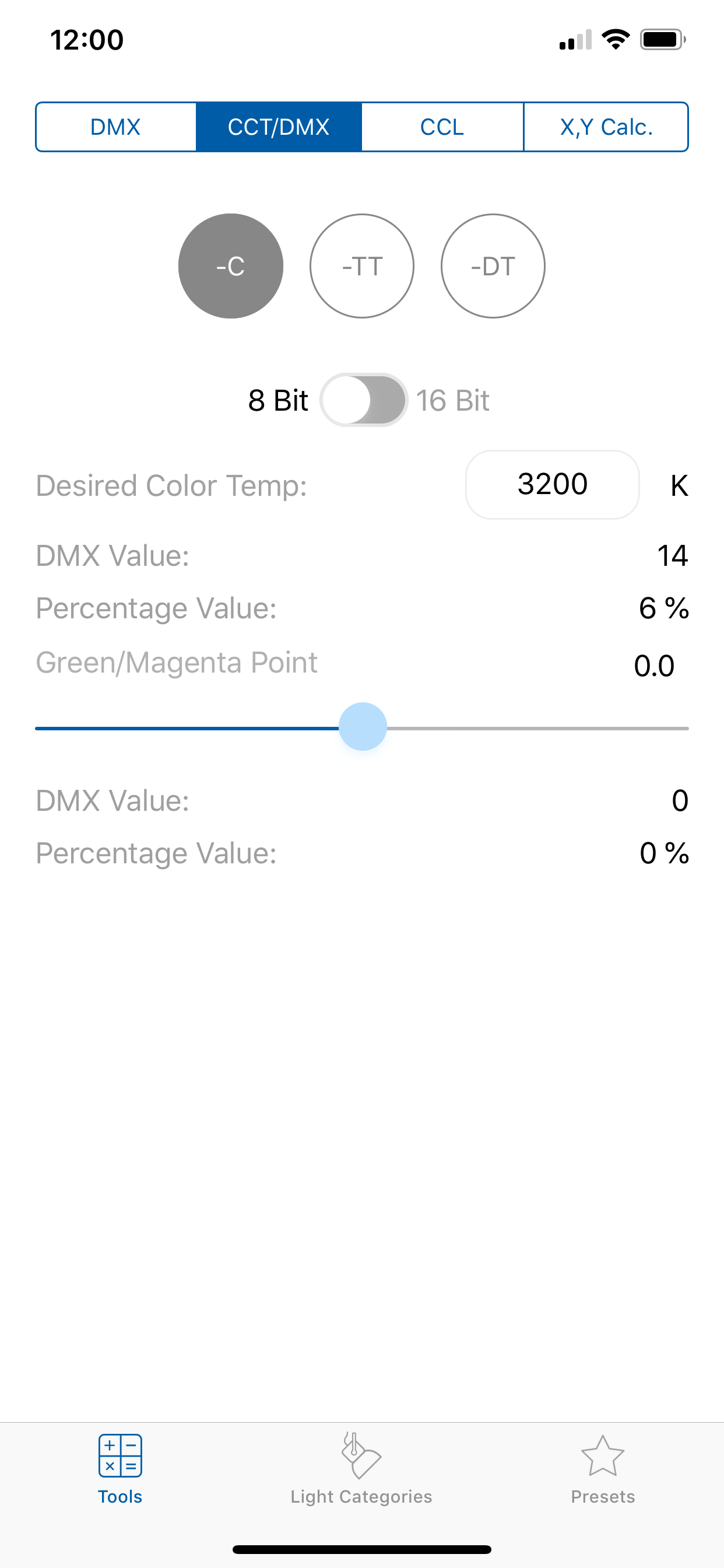Switch to the DMX tab
This screenshot has width=724, height=1568.
(x=115, y=127)
